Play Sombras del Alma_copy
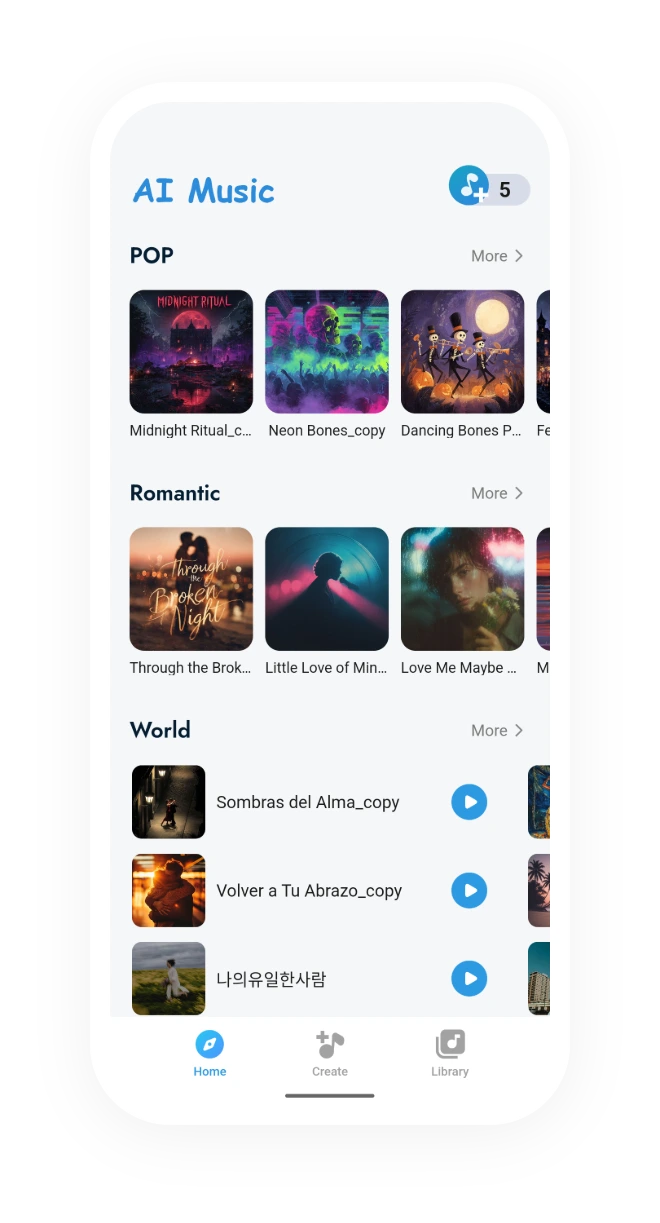660x1223 pixels. [469, 802]
